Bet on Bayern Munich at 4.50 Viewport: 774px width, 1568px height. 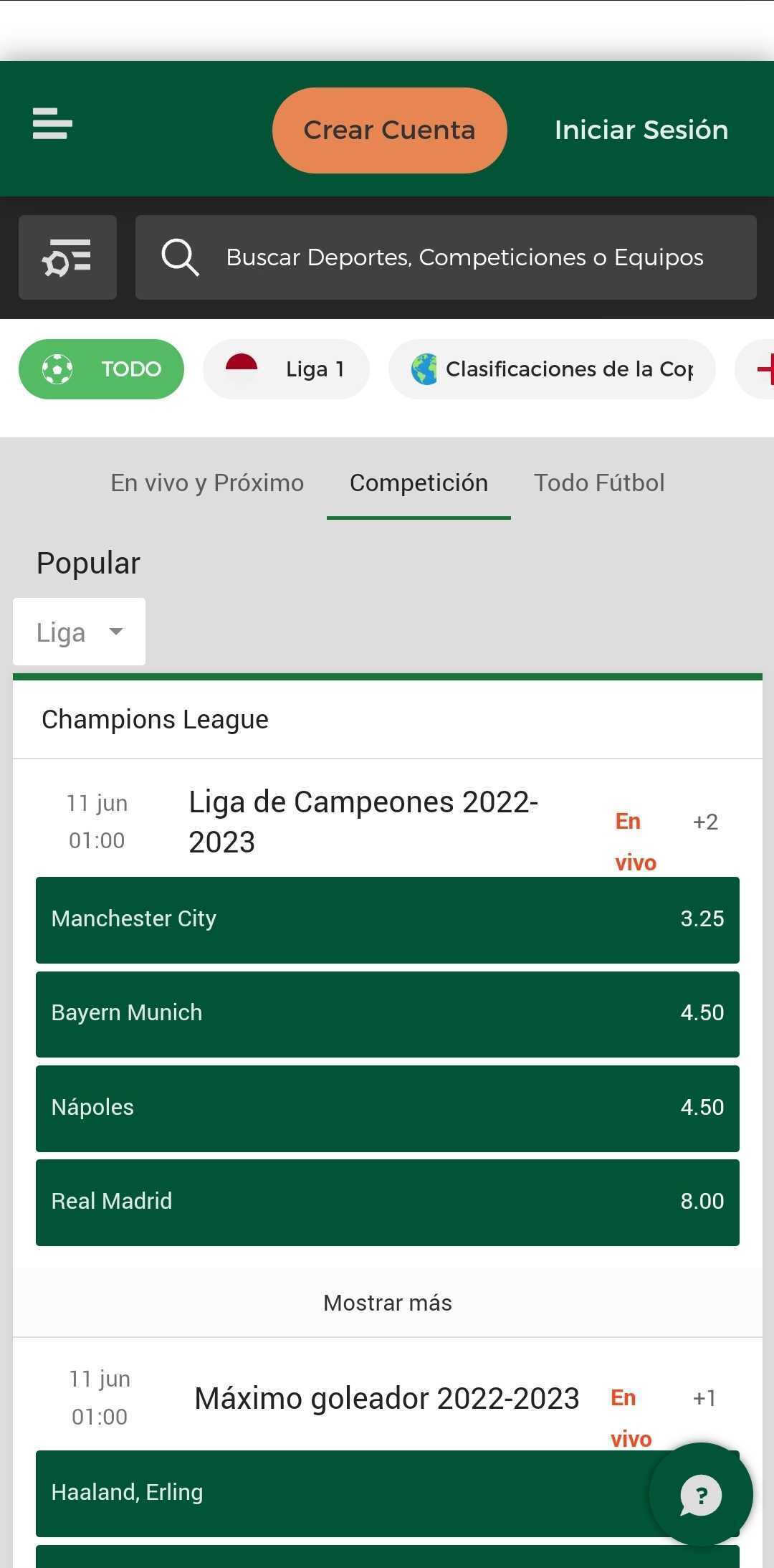point(388,1014)
